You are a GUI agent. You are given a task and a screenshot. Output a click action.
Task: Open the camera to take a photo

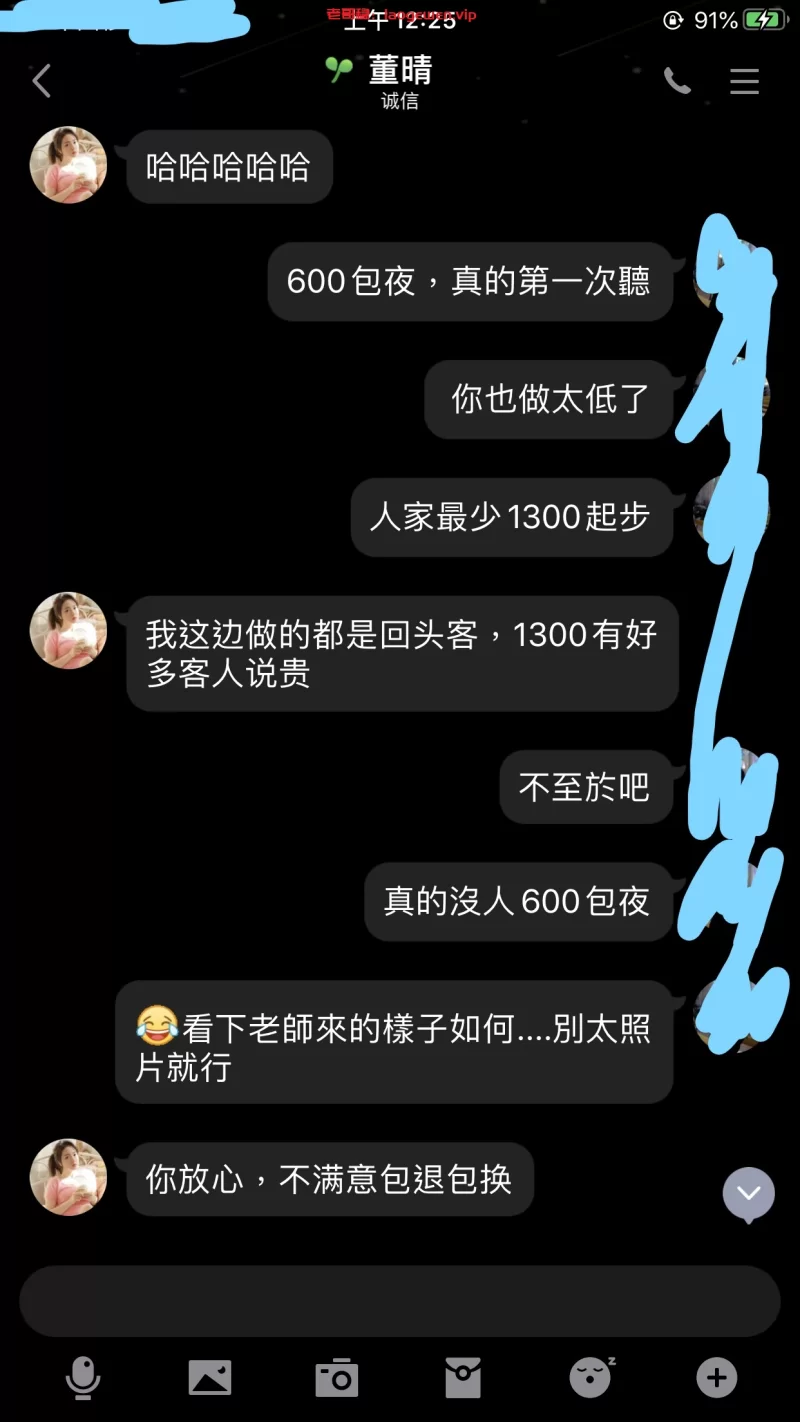click(337, 1378)
